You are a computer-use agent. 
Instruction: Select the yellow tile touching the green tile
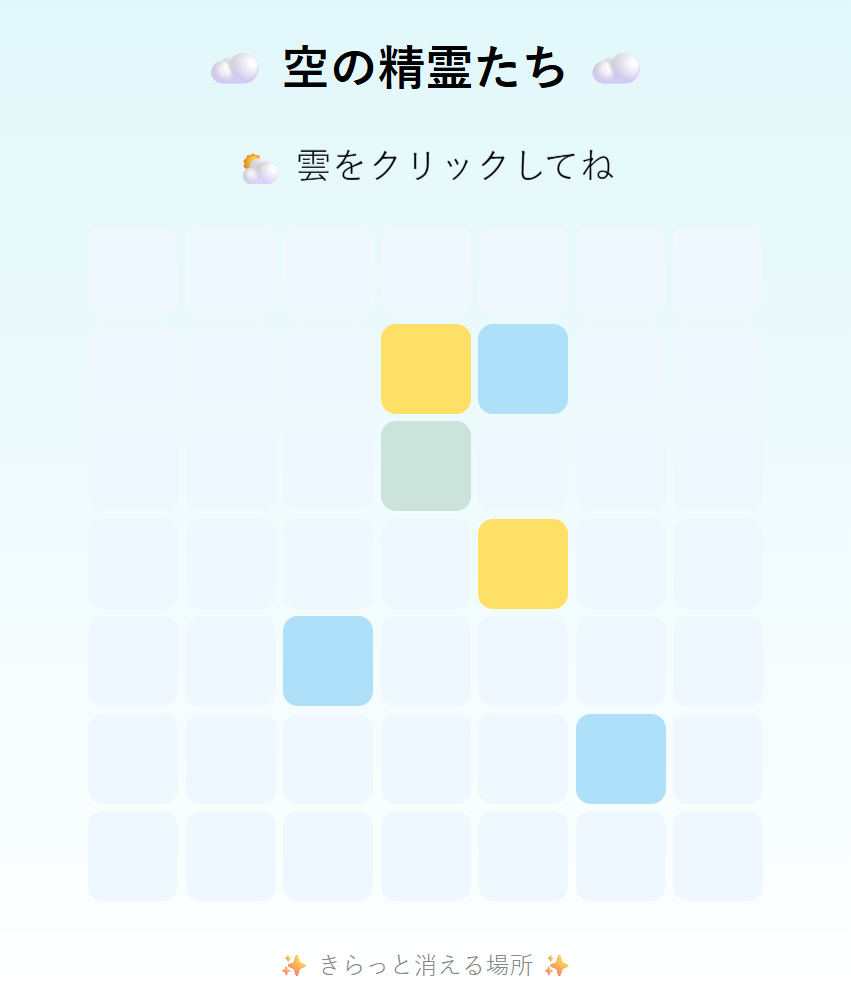tap(425, 369)
